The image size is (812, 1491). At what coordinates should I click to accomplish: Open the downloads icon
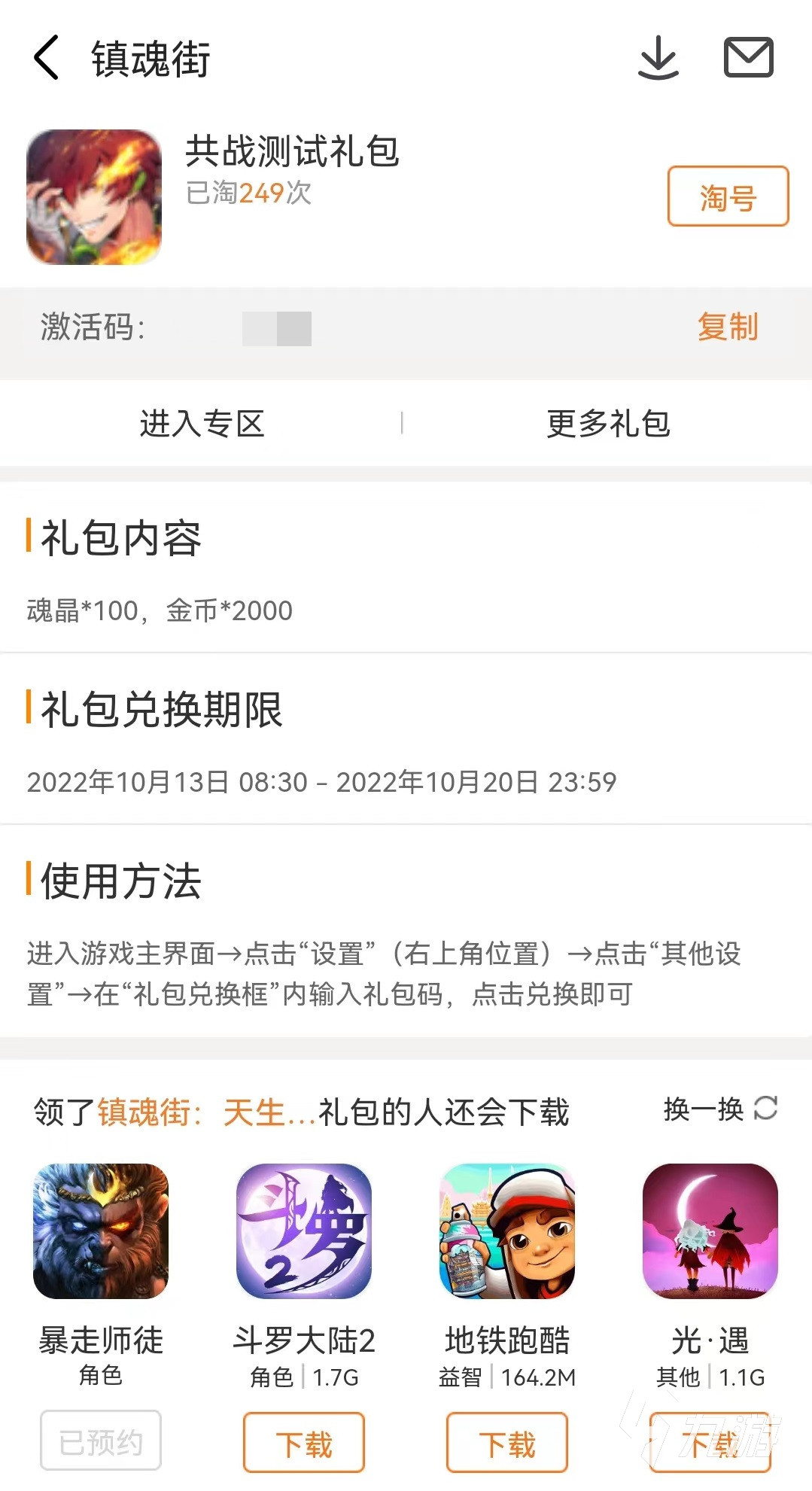pos(658,58)
